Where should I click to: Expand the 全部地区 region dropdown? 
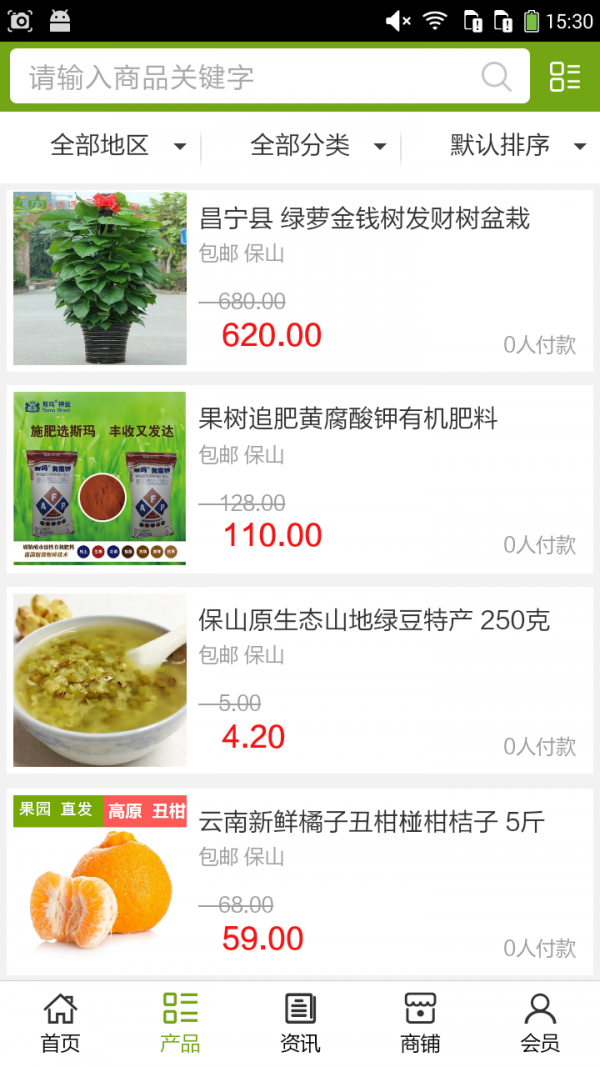[118, 146]
